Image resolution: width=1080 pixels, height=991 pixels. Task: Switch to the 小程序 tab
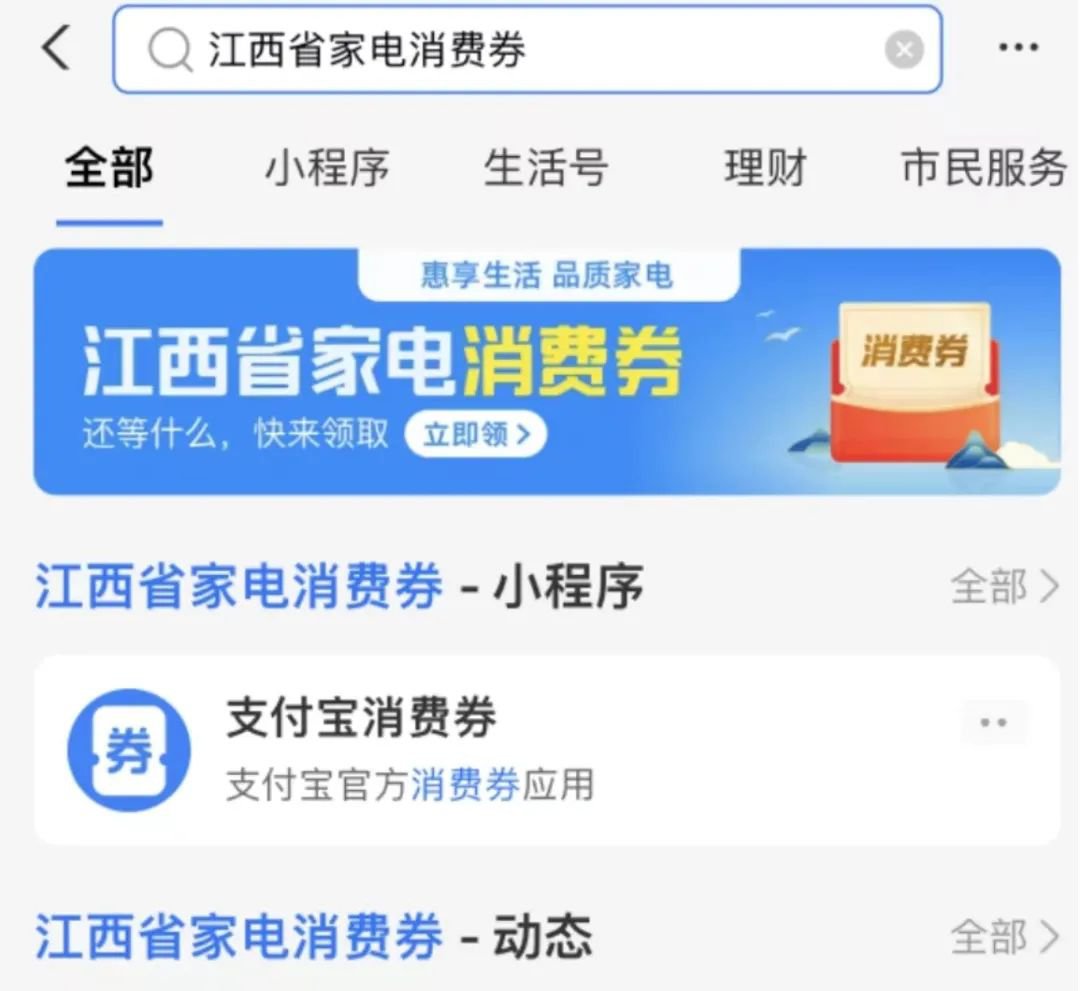point(327,168)
